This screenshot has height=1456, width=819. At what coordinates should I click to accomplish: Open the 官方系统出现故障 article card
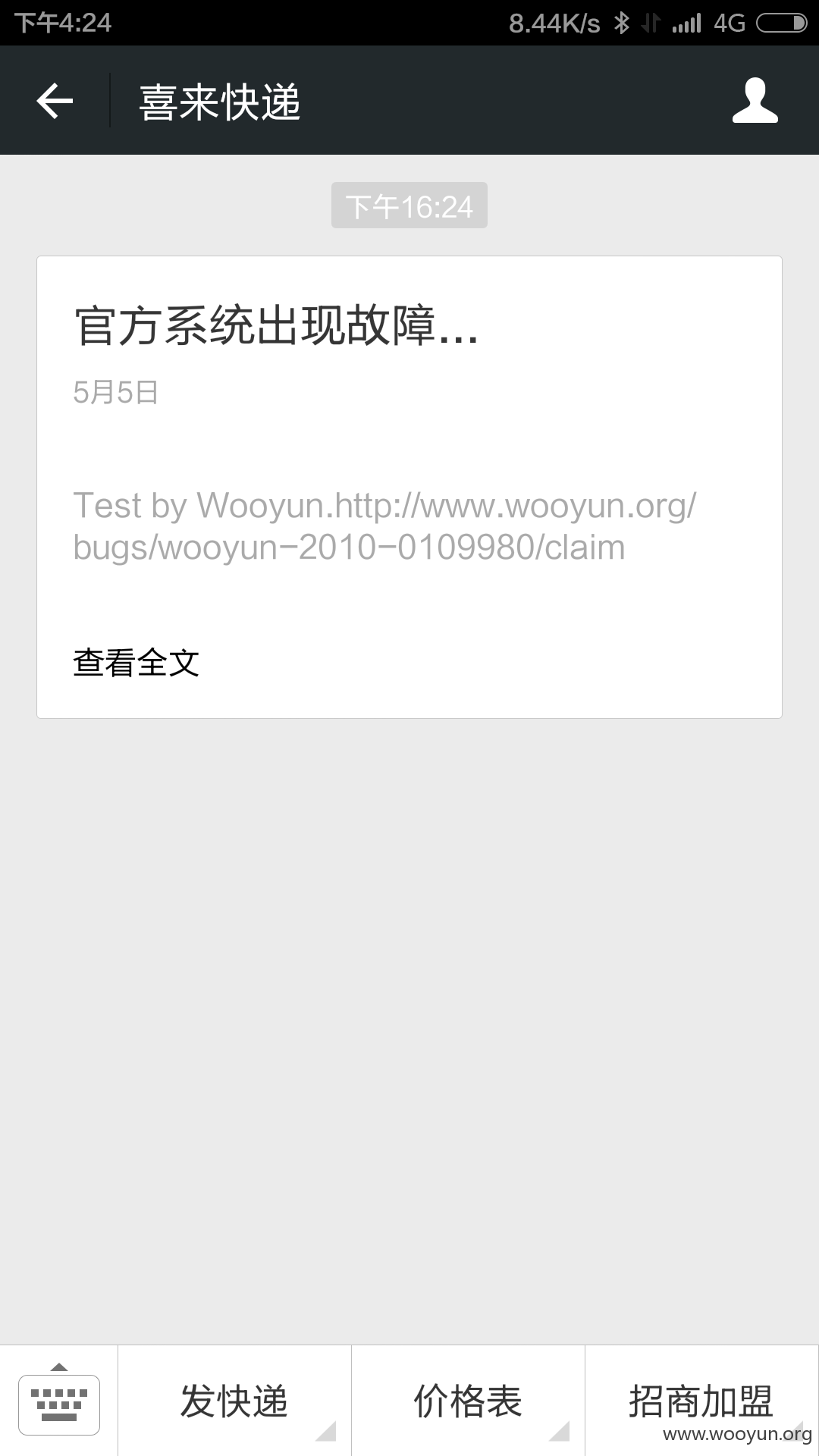click(x=409, y=488)
